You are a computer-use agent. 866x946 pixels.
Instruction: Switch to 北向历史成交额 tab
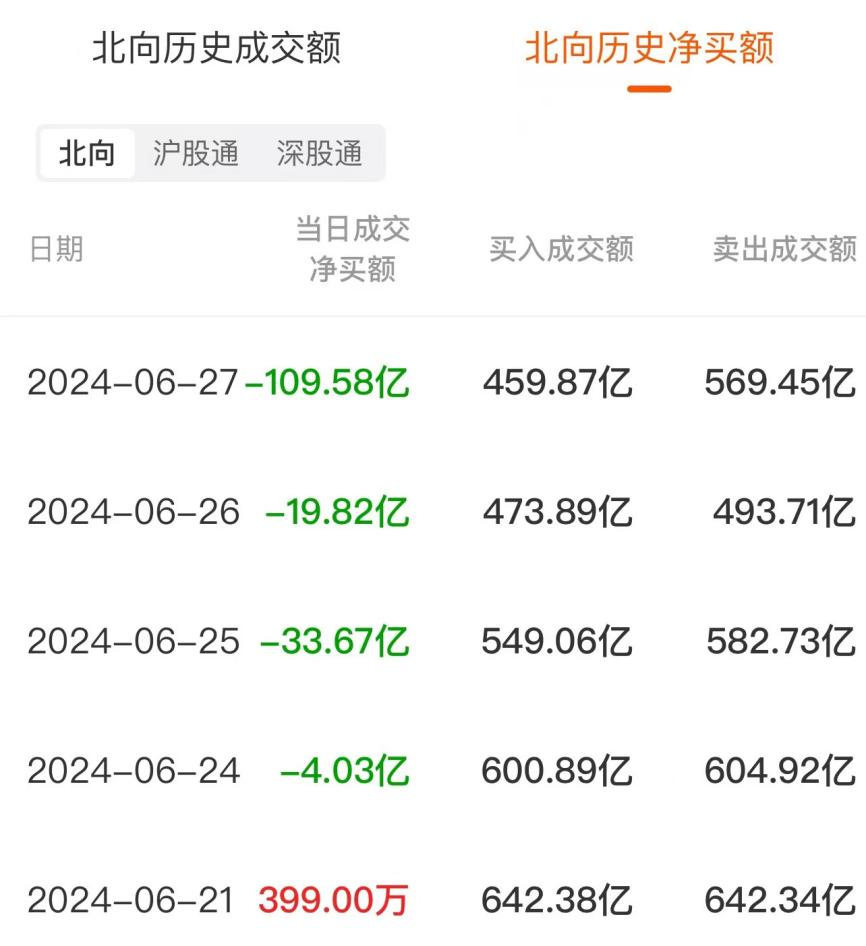coord(216,48)
